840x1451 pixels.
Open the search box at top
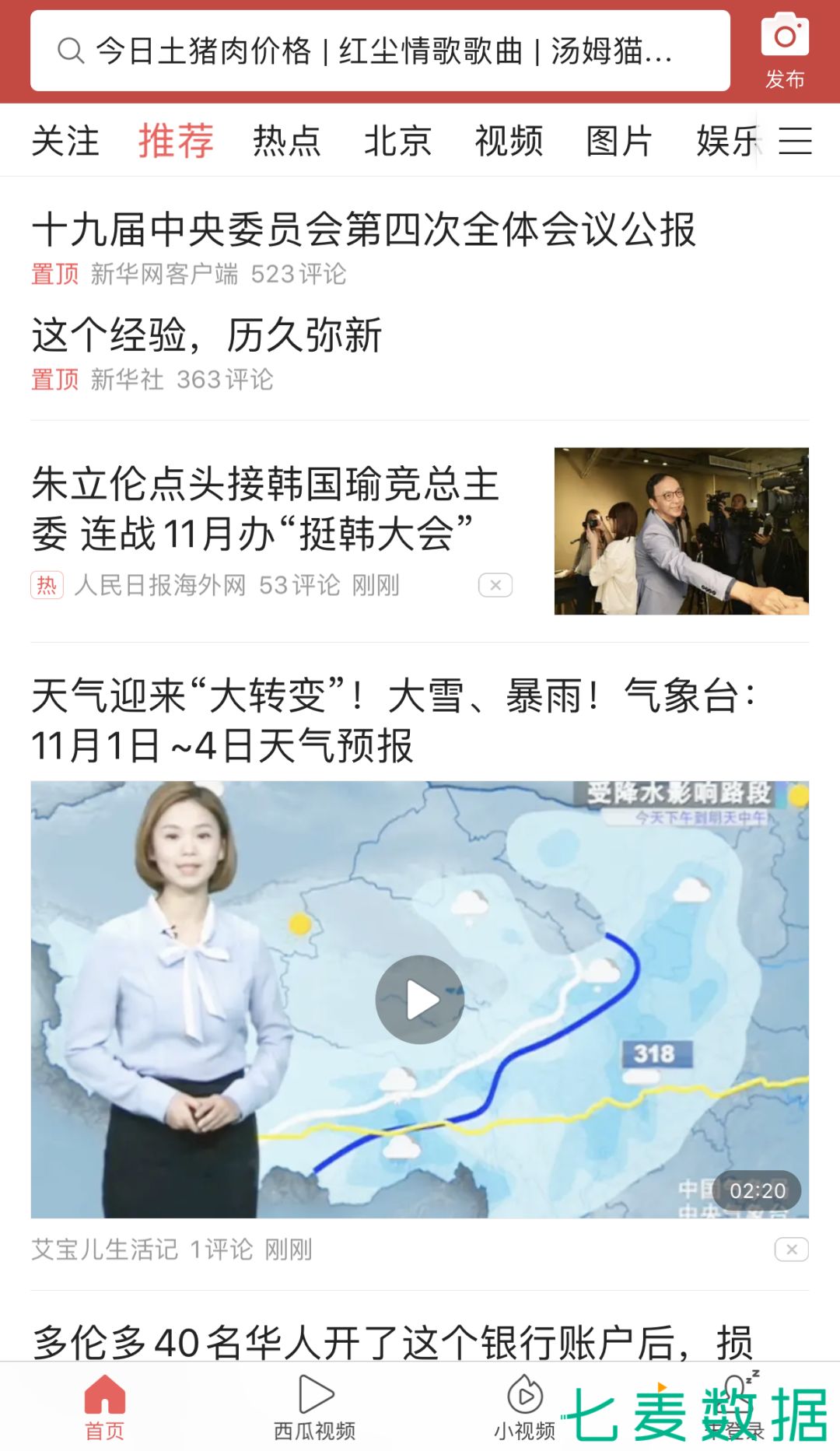point(380,51)
